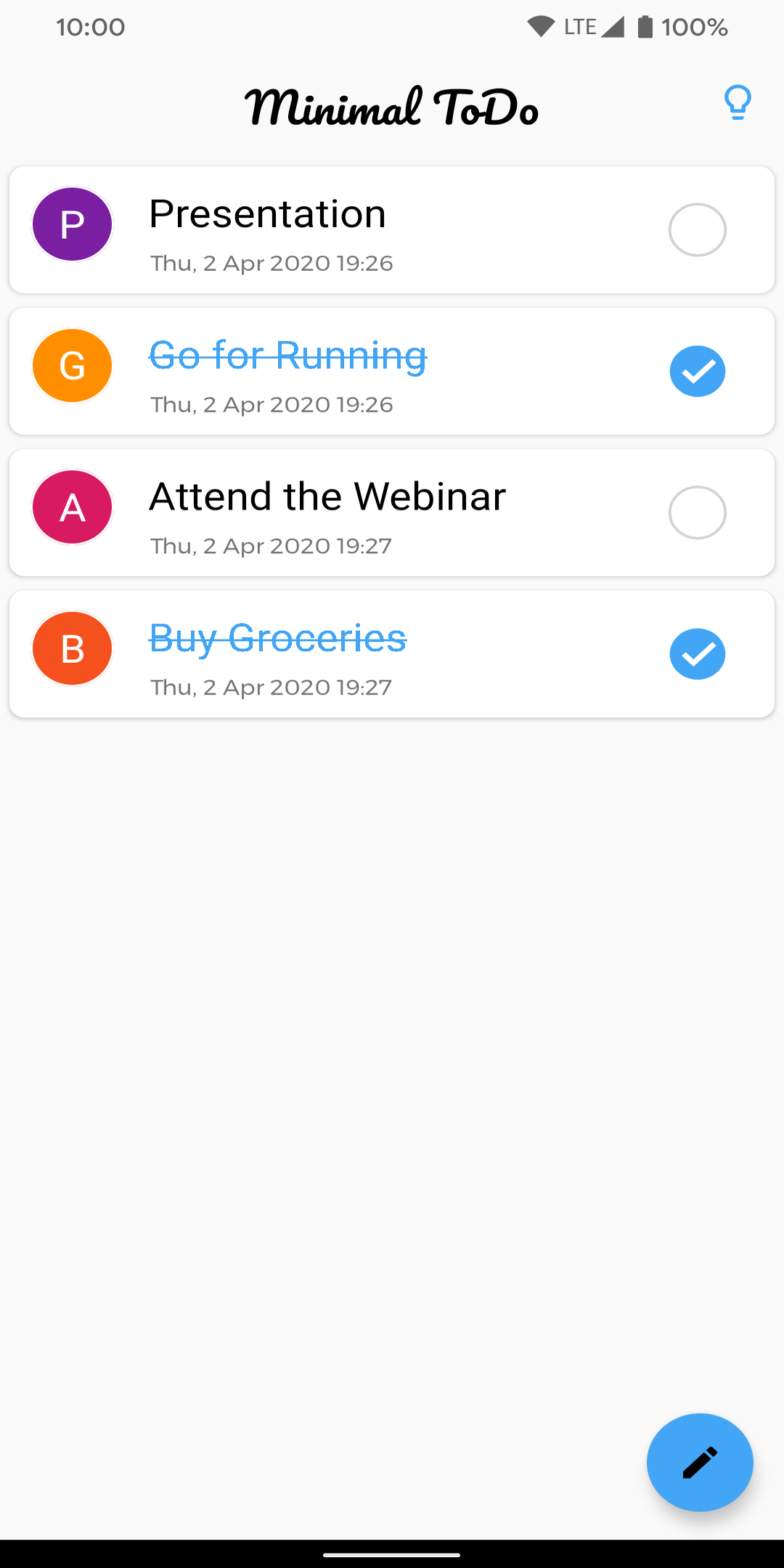Mark Presentation as completed
This screenshot has height=1568, width=784.
pos(697,230)
